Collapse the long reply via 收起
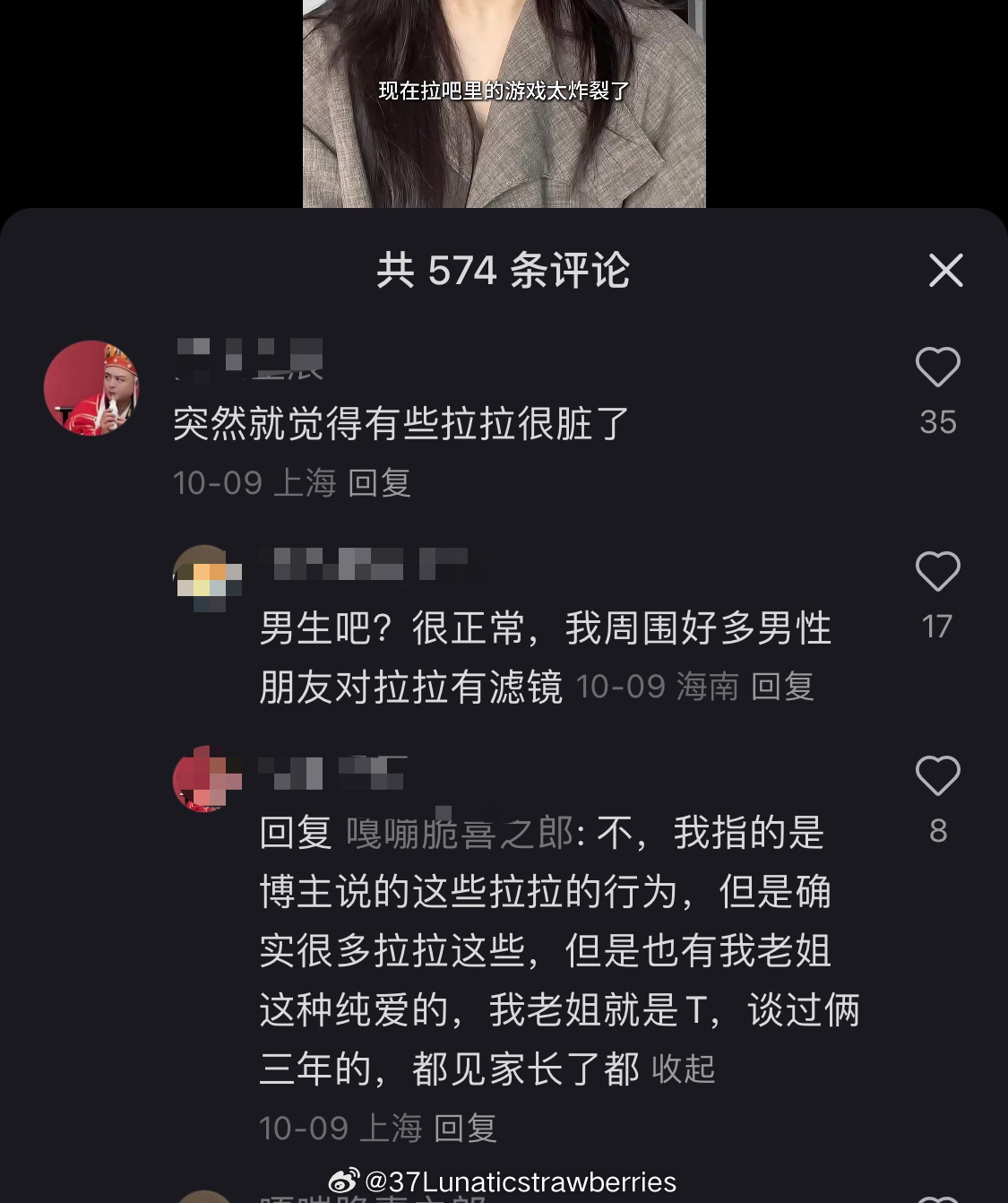 point(683,1069)
